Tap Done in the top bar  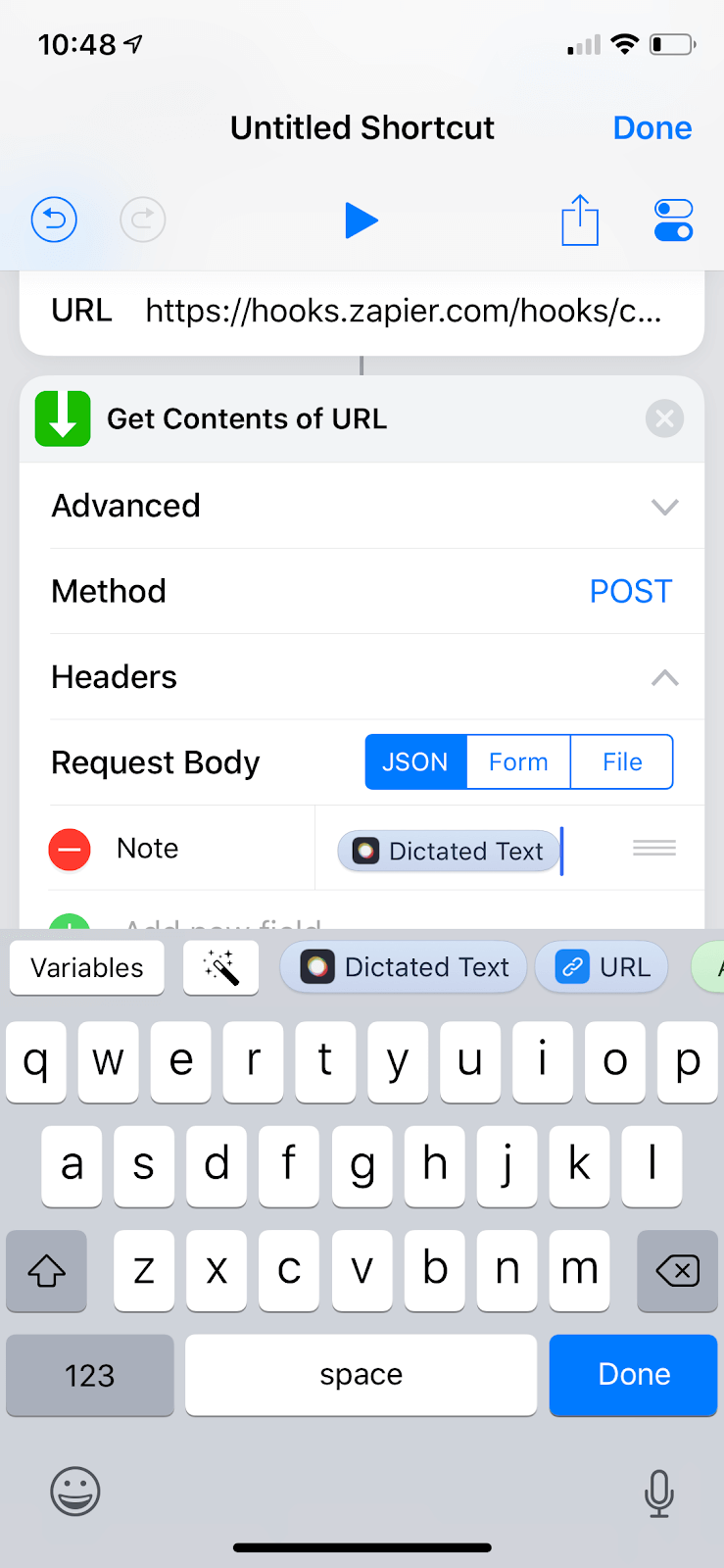(652, 127)
